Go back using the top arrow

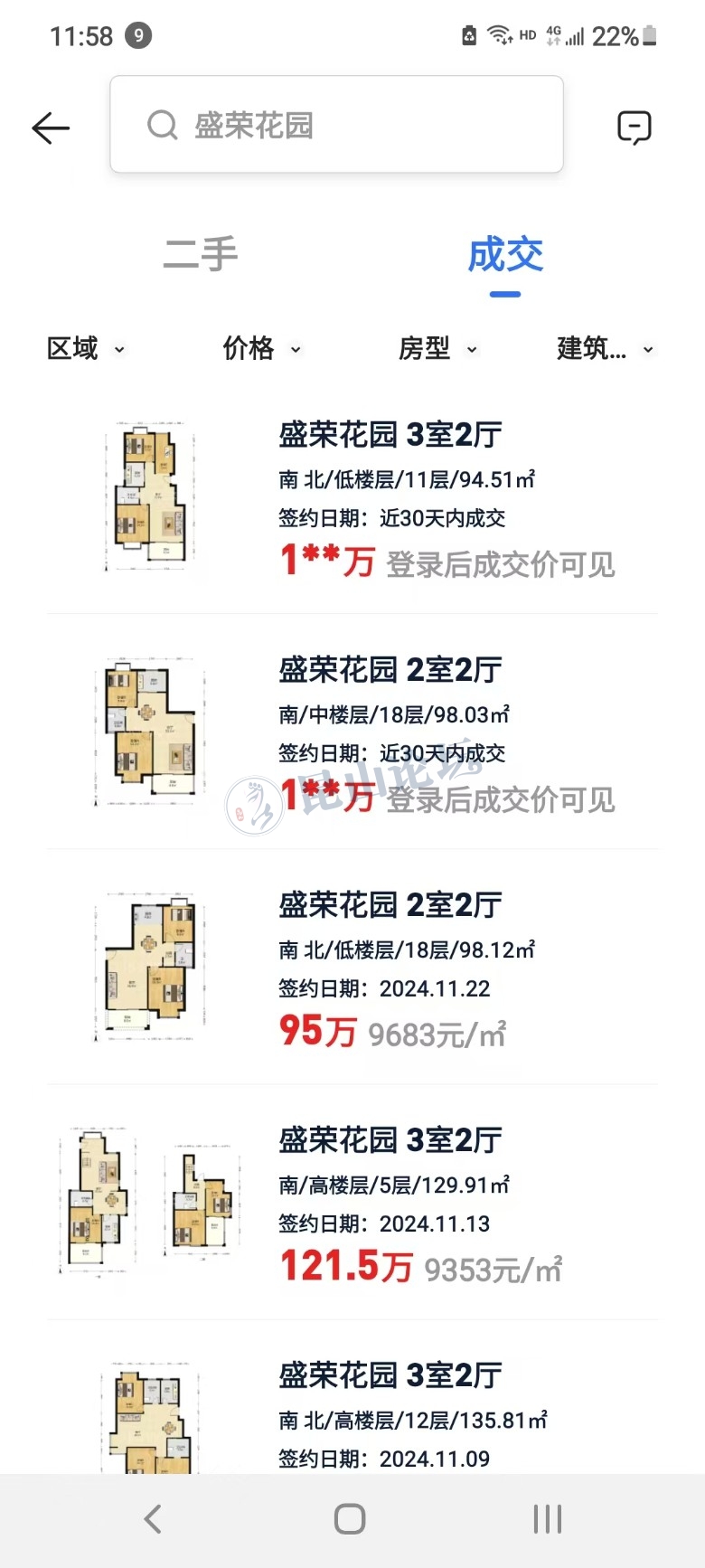click(x=51, y=128)
